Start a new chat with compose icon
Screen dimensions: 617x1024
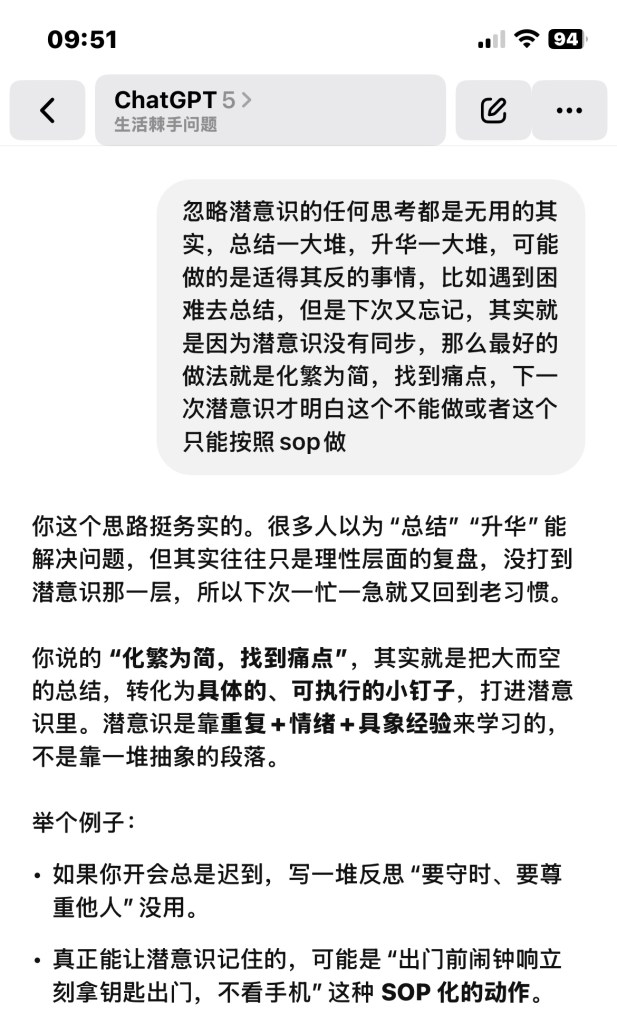click(493, 110)
